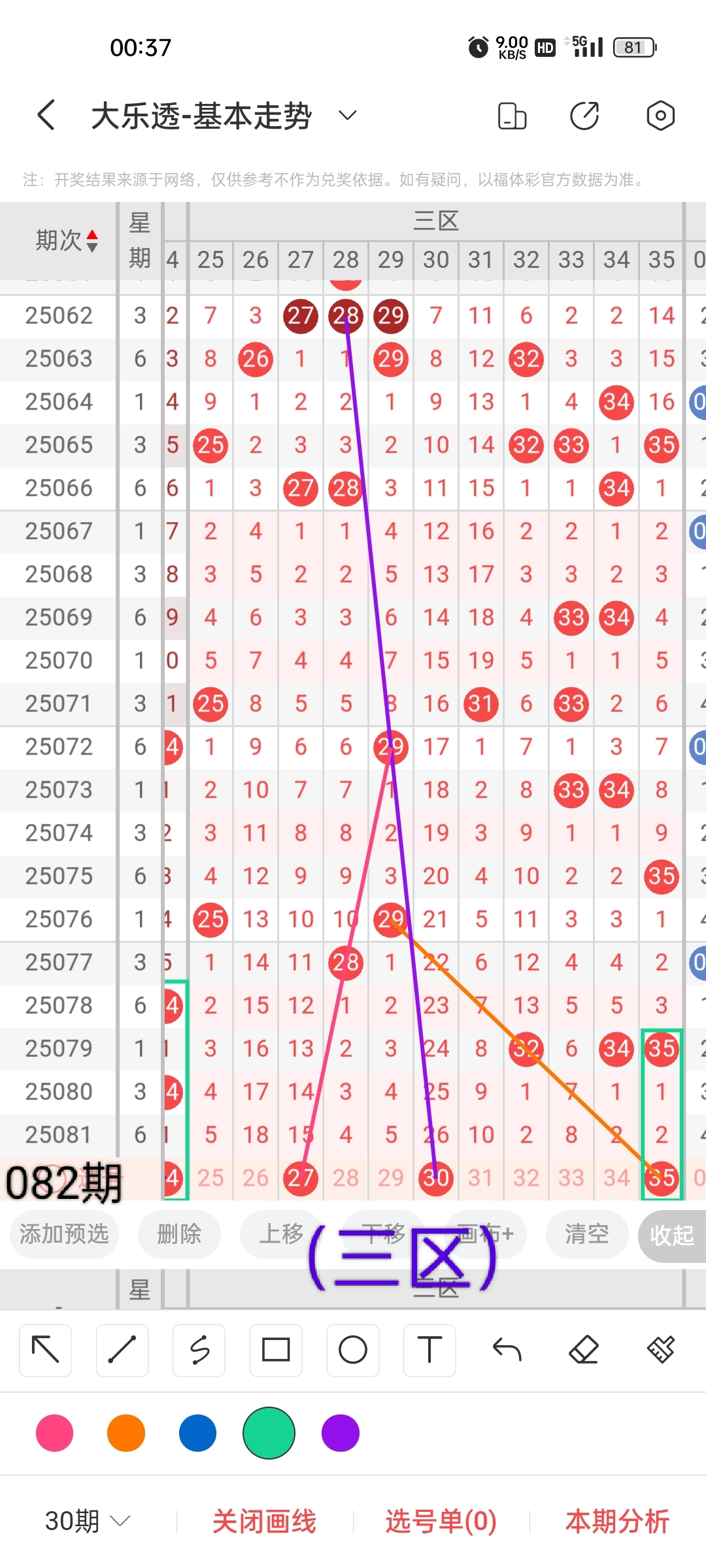The height and width of the screenshot is (1568, 706).
Task: Toggle screen orientation icon in the header
Action: pyautogui.click(x=512, y=116)
